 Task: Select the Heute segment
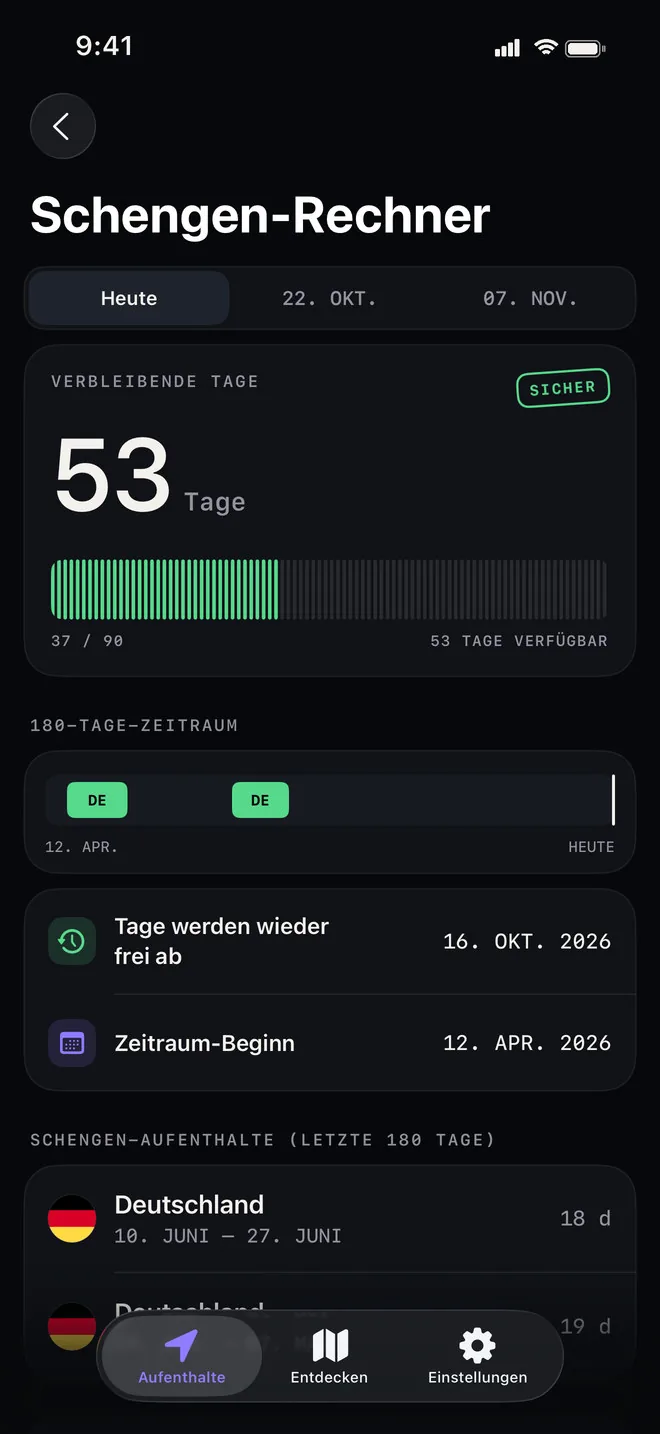click(x=129, y=298)
